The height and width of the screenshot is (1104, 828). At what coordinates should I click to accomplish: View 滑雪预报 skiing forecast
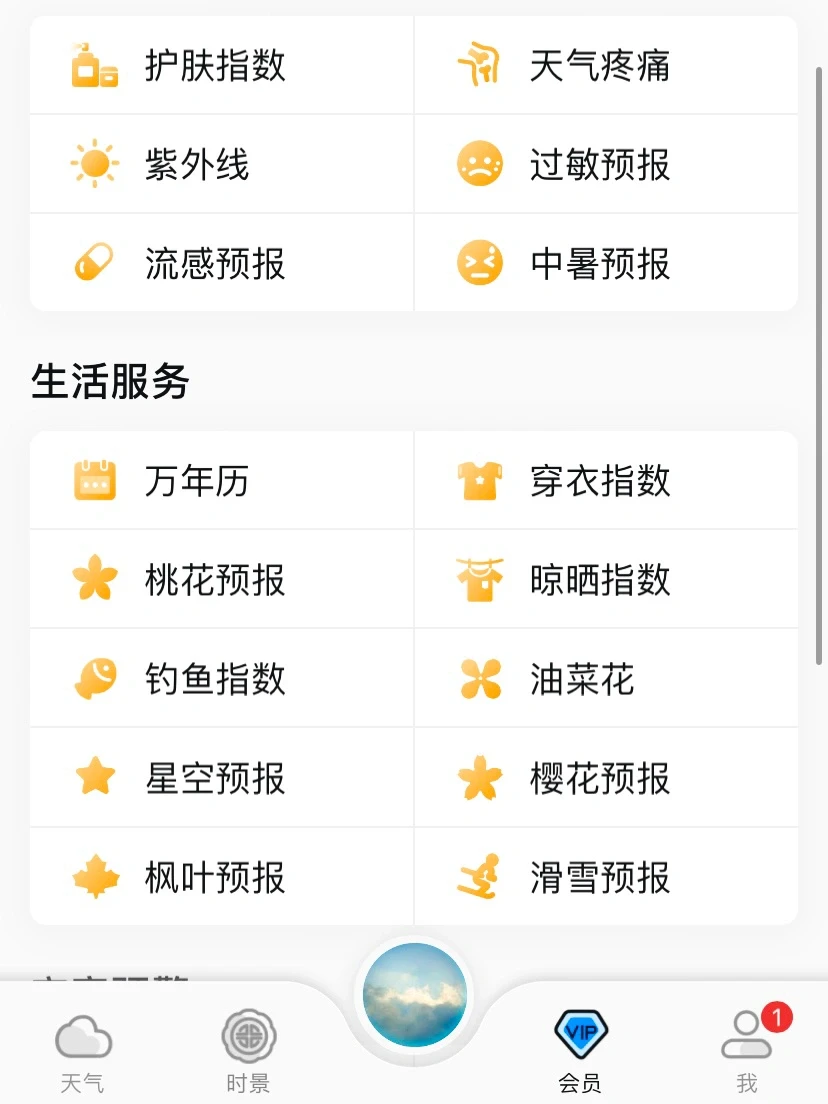coord(606,877)
